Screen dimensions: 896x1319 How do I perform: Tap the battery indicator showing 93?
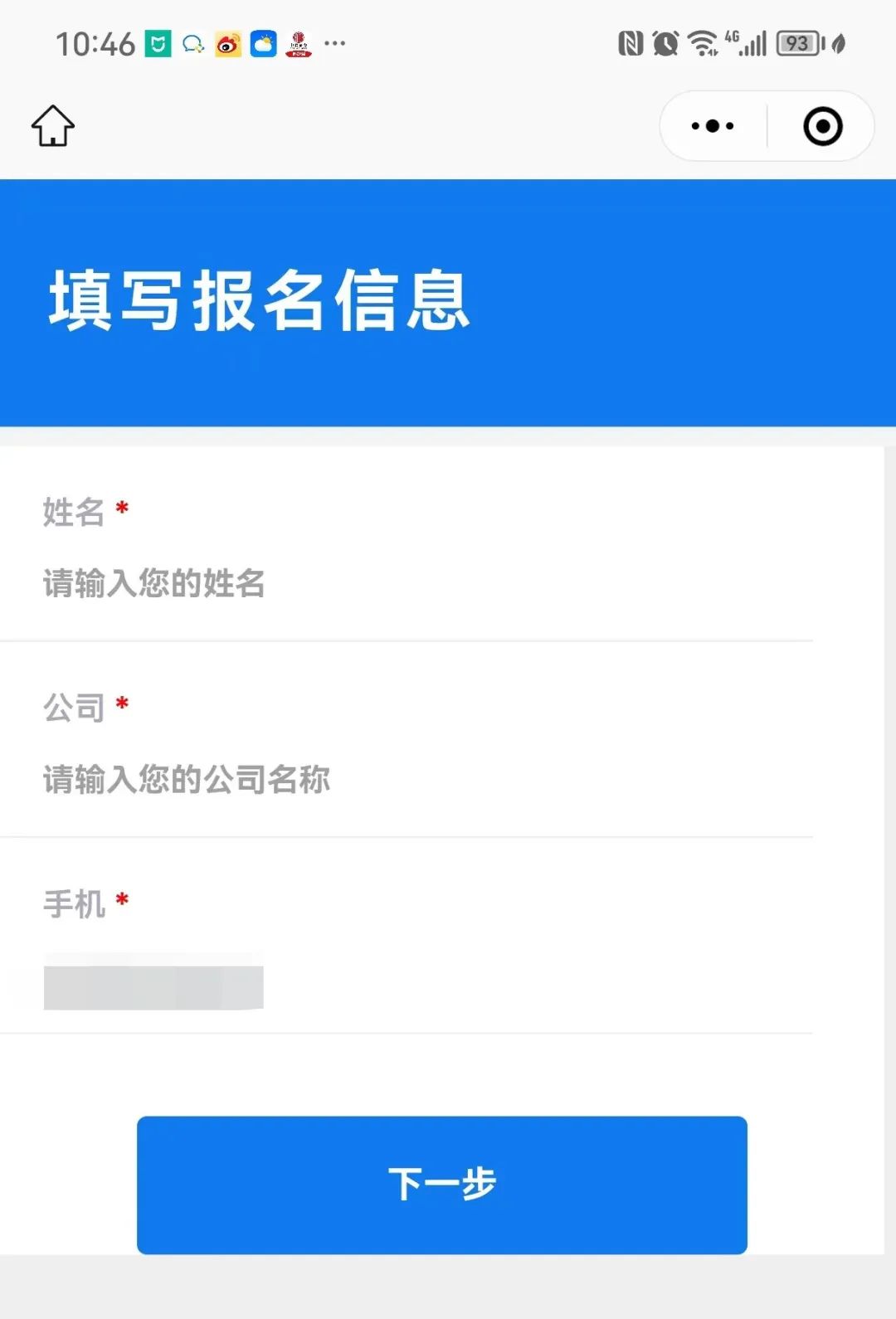[x=796, y=43]
